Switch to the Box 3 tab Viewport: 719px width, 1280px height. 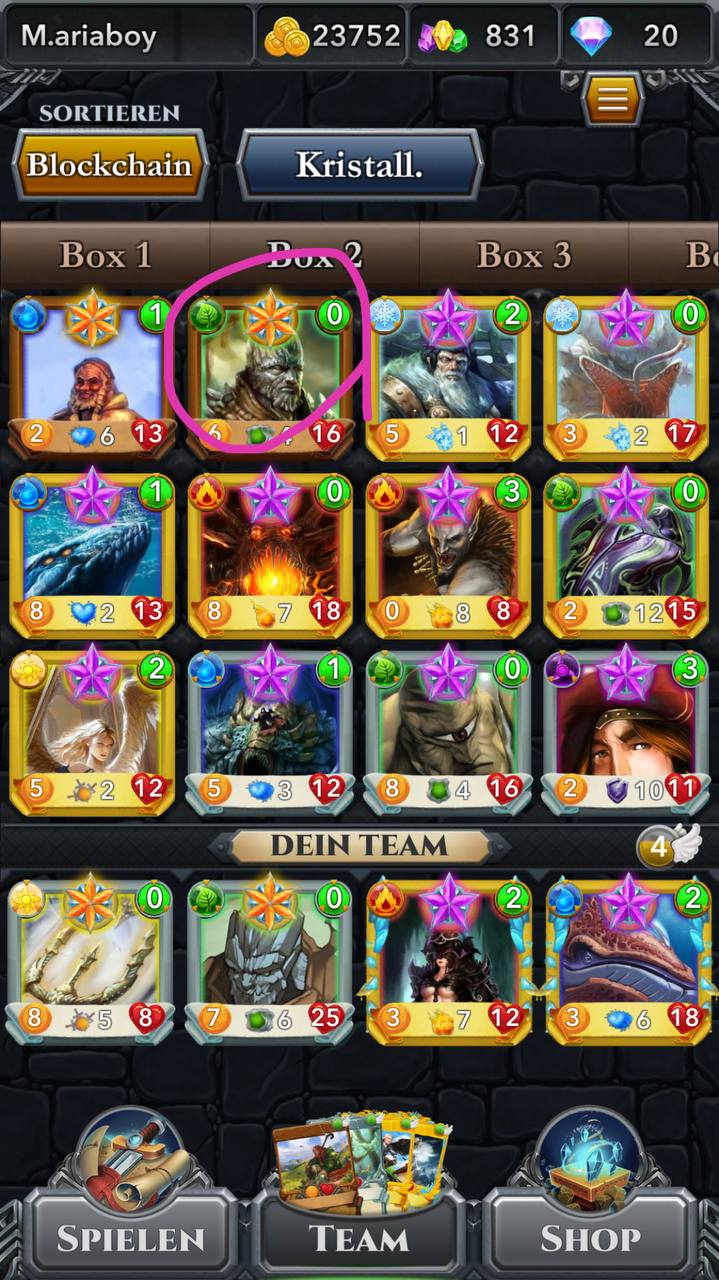pos(524,255)
